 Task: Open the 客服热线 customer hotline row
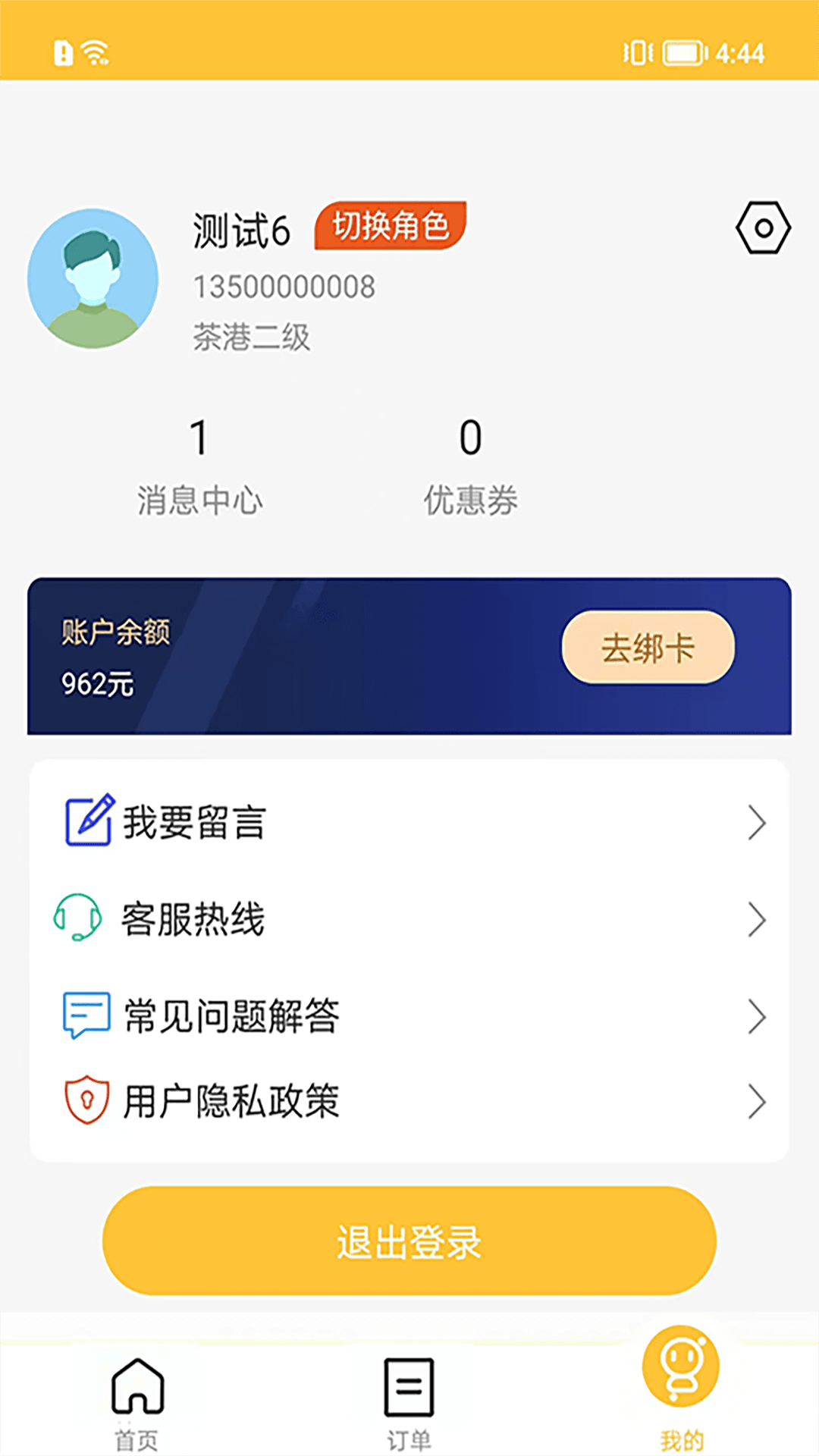[x=409, y=919]
